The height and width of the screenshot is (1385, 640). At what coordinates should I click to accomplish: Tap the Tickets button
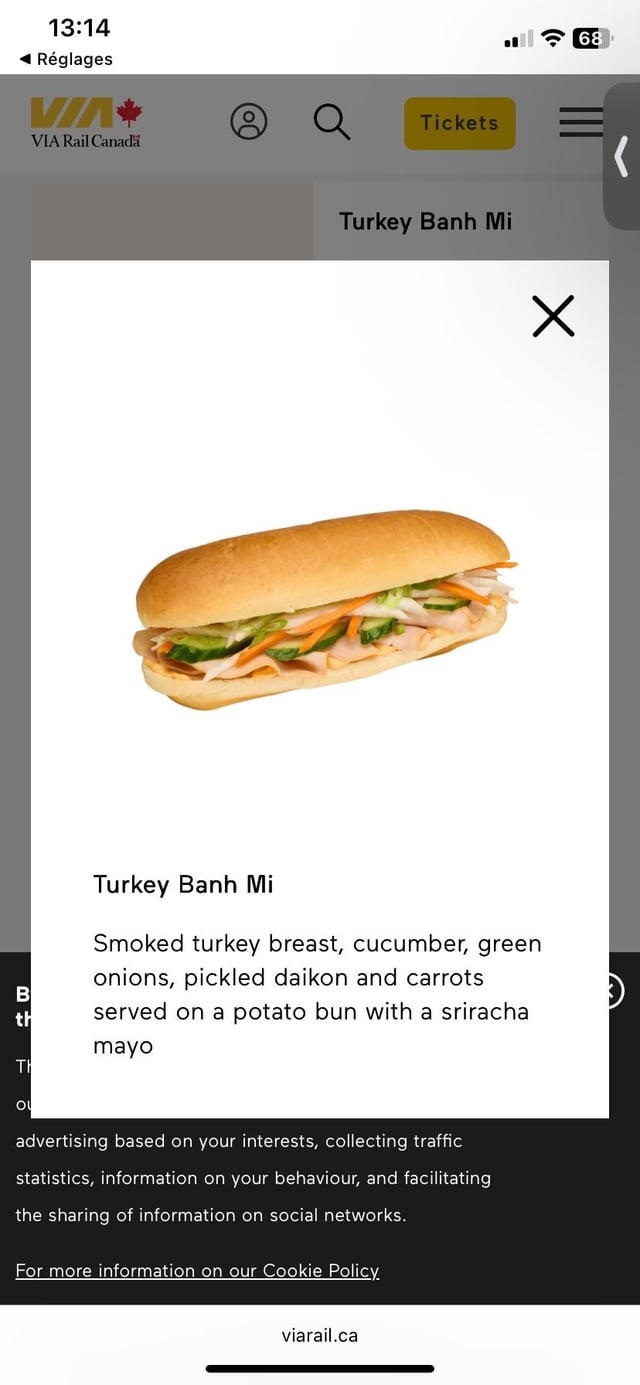point(459,123)
